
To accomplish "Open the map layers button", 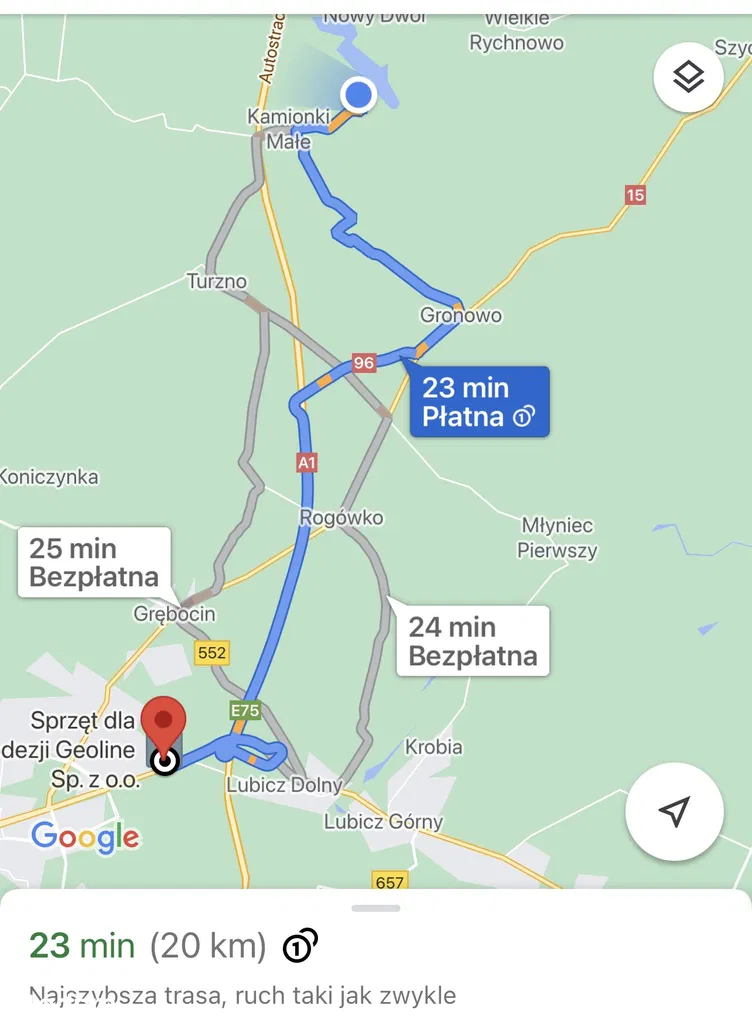I will (689, 77).
